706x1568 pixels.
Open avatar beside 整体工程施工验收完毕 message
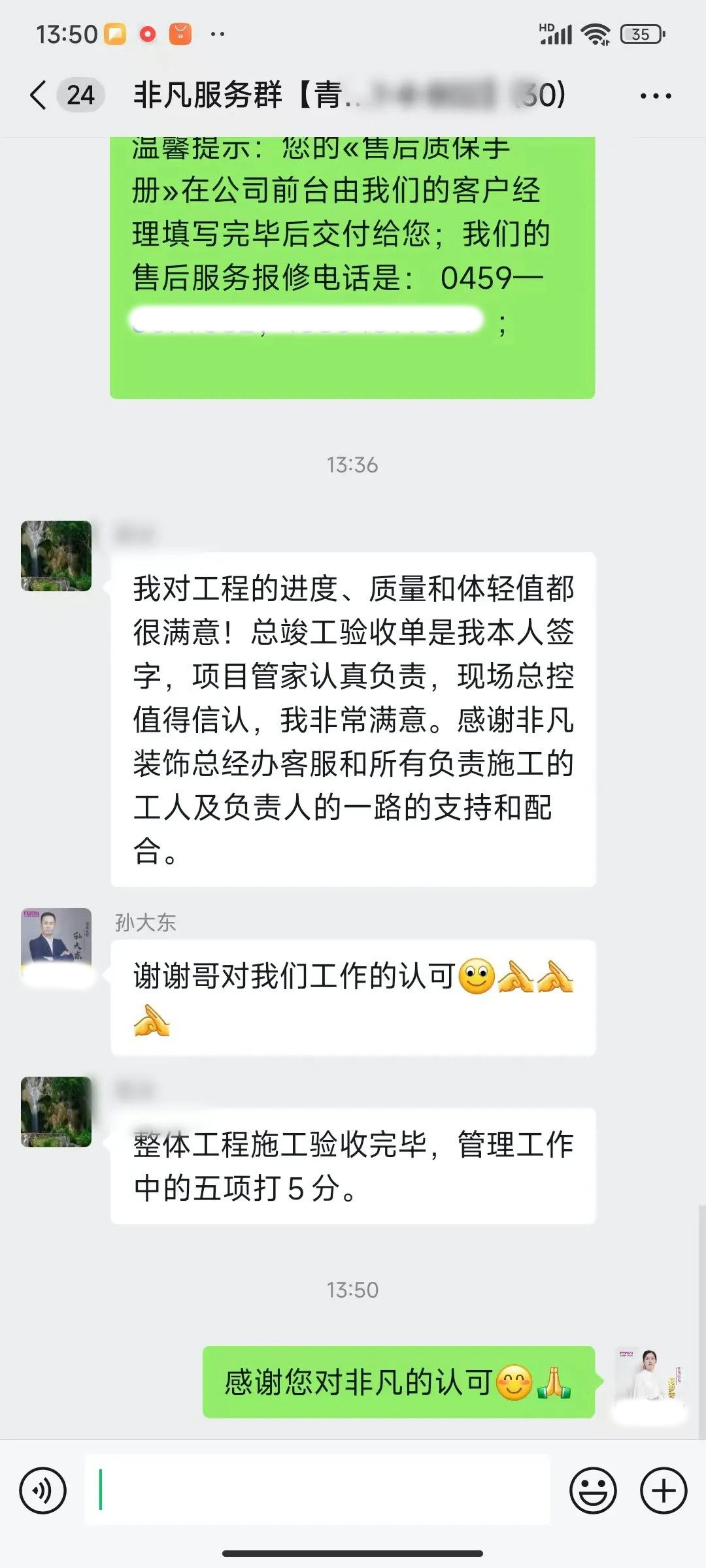tap(56, 1111)
